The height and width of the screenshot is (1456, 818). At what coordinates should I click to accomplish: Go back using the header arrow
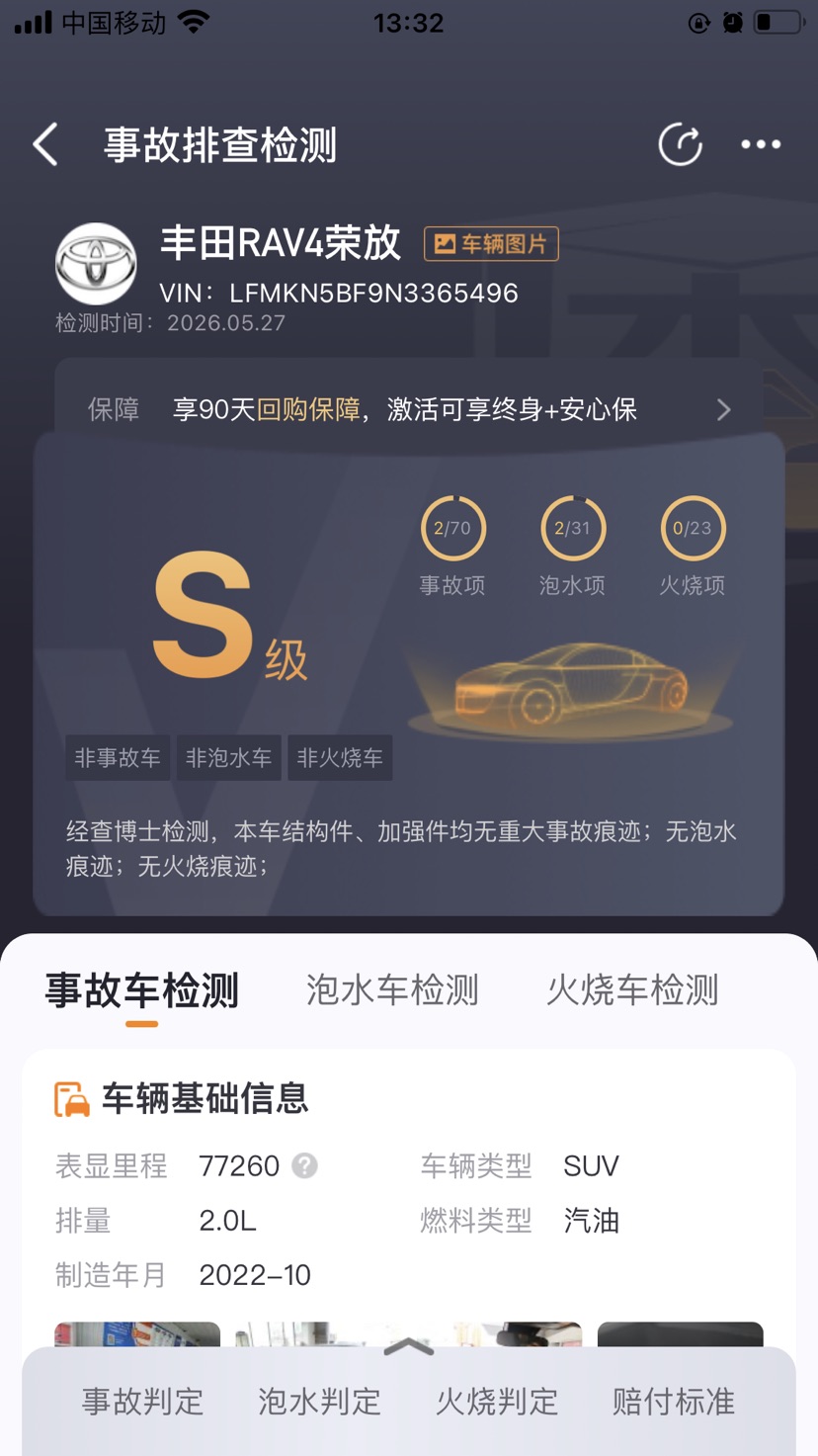44,144
